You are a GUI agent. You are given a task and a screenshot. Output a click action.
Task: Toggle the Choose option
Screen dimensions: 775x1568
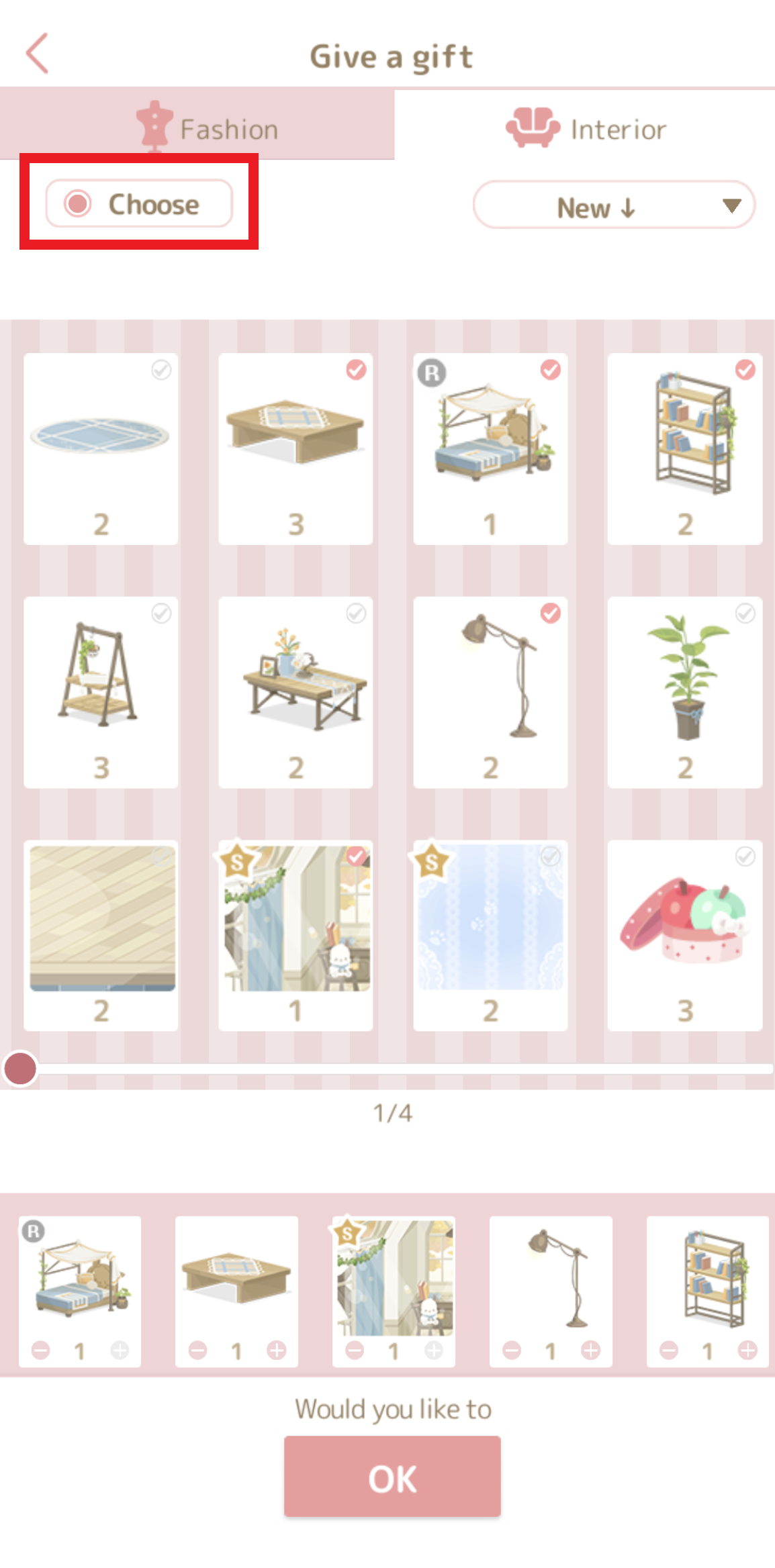coord(139,203)
